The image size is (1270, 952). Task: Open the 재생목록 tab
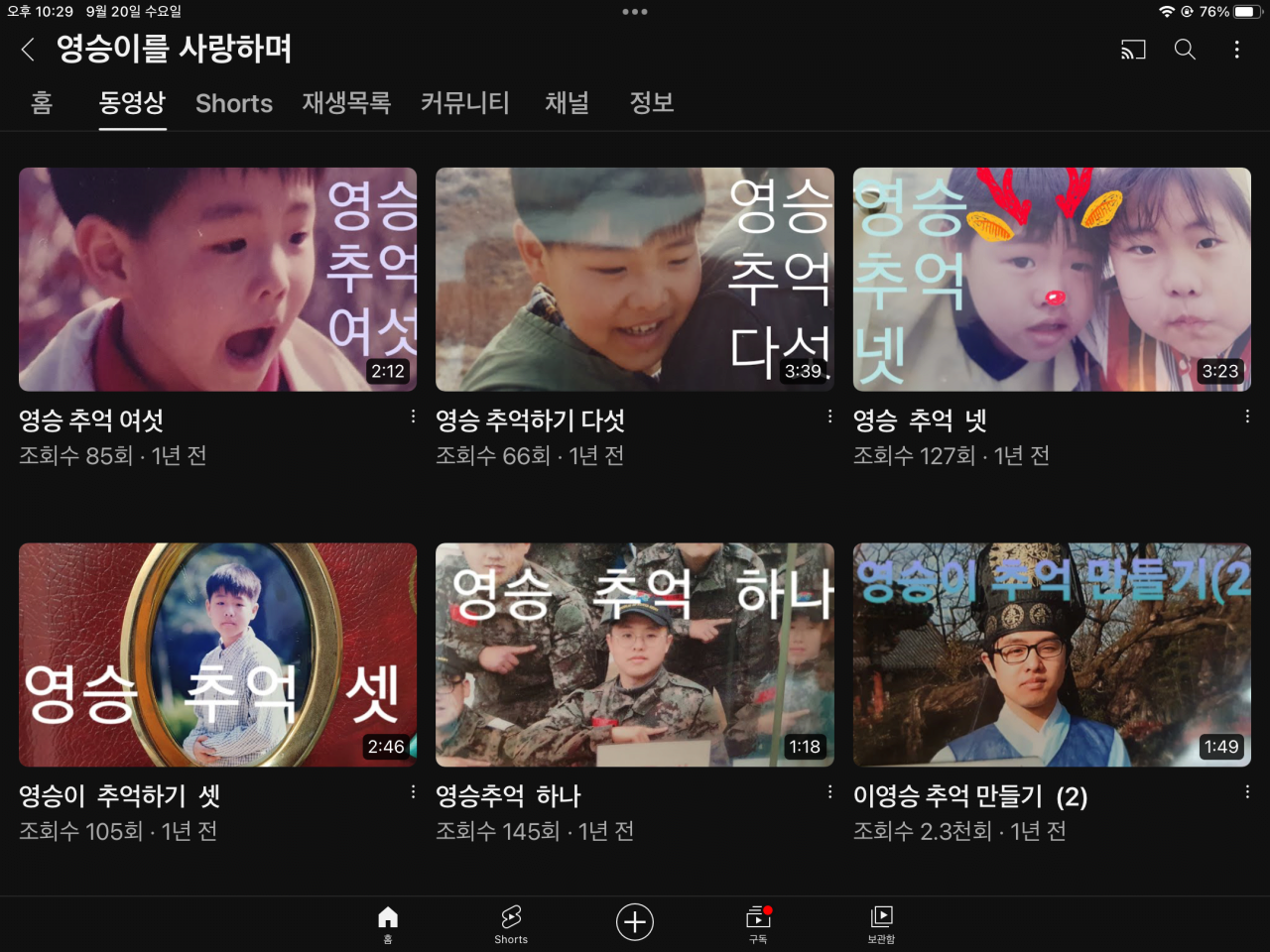[346, 103]
